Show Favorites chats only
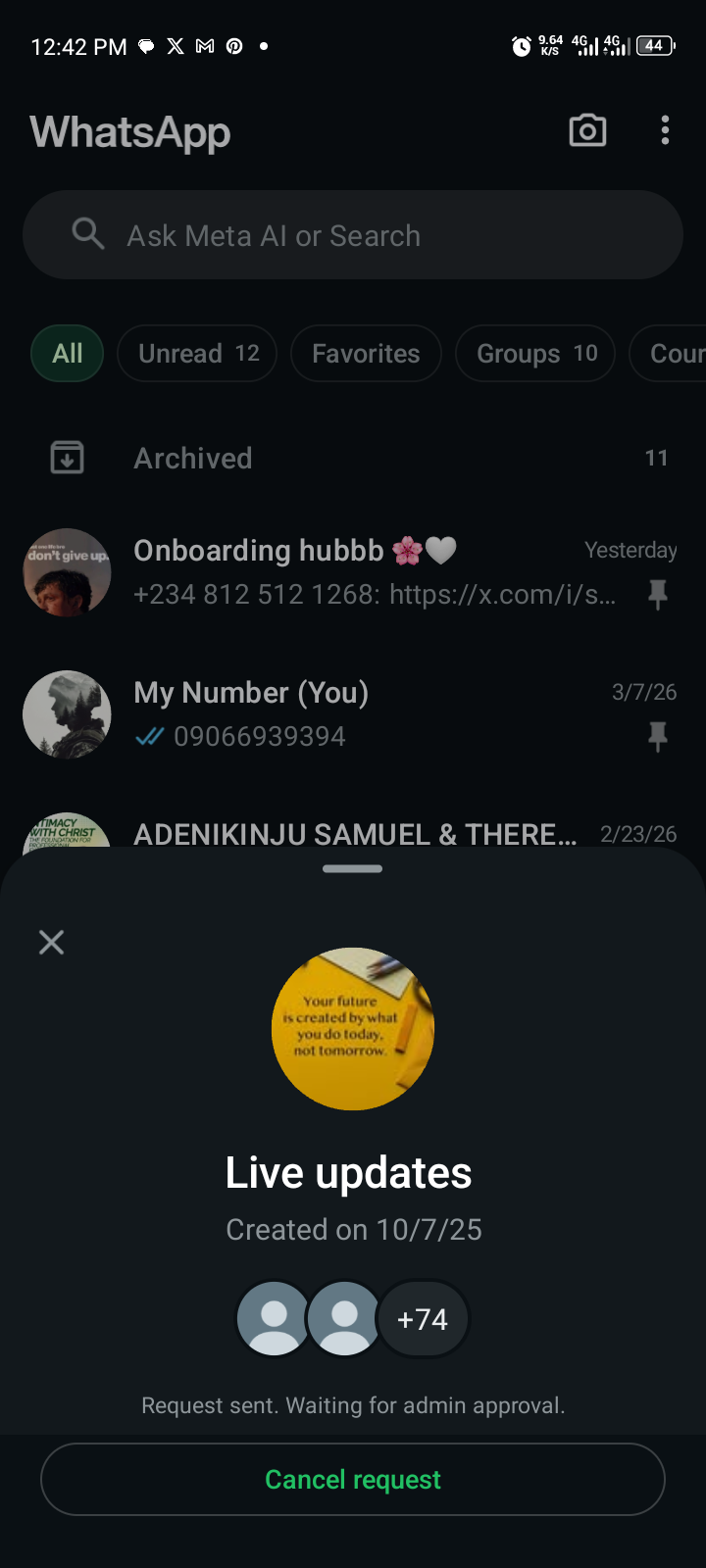The height and width of the screenshot is (1568, 706). [366, 354]
